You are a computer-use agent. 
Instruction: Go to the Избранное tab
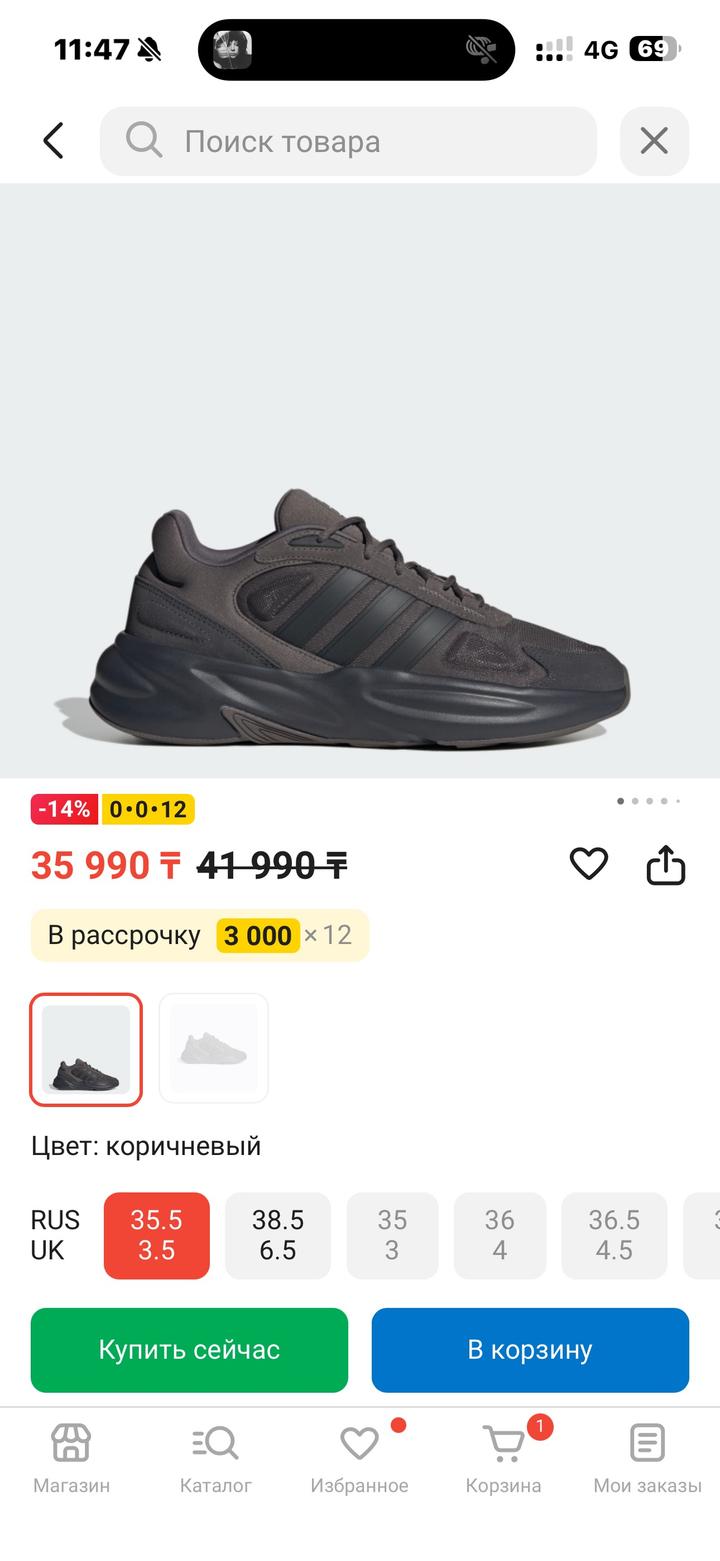point(359,1458)
